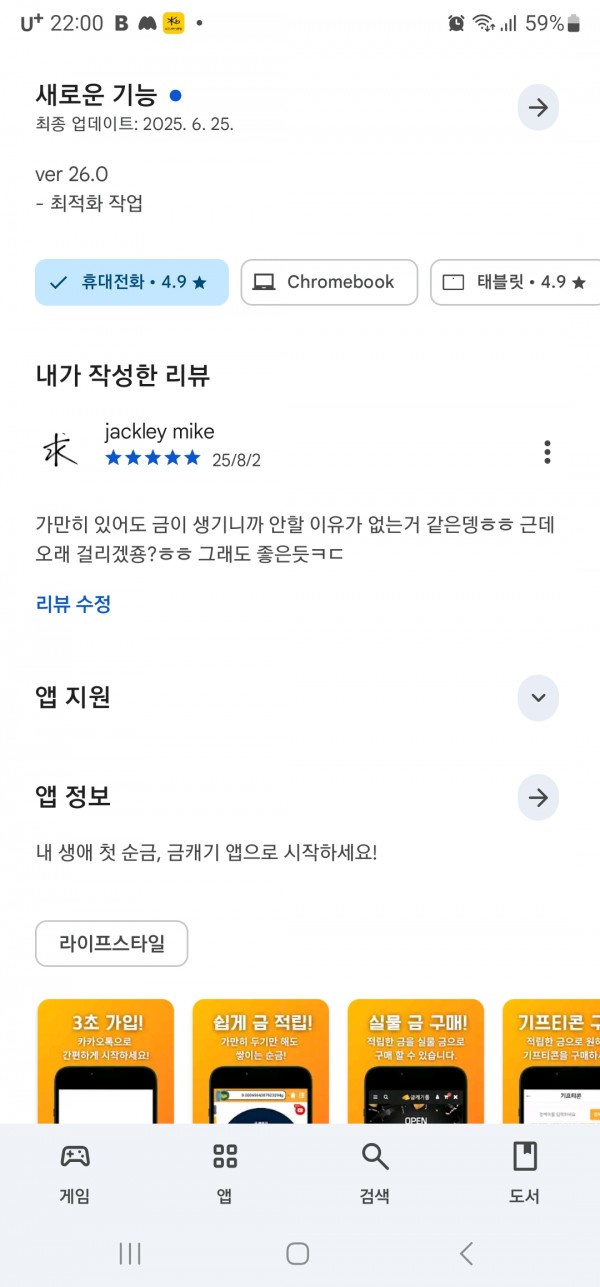Select the 휴대전화 4.9 rating chip

(x=132, y=282)
